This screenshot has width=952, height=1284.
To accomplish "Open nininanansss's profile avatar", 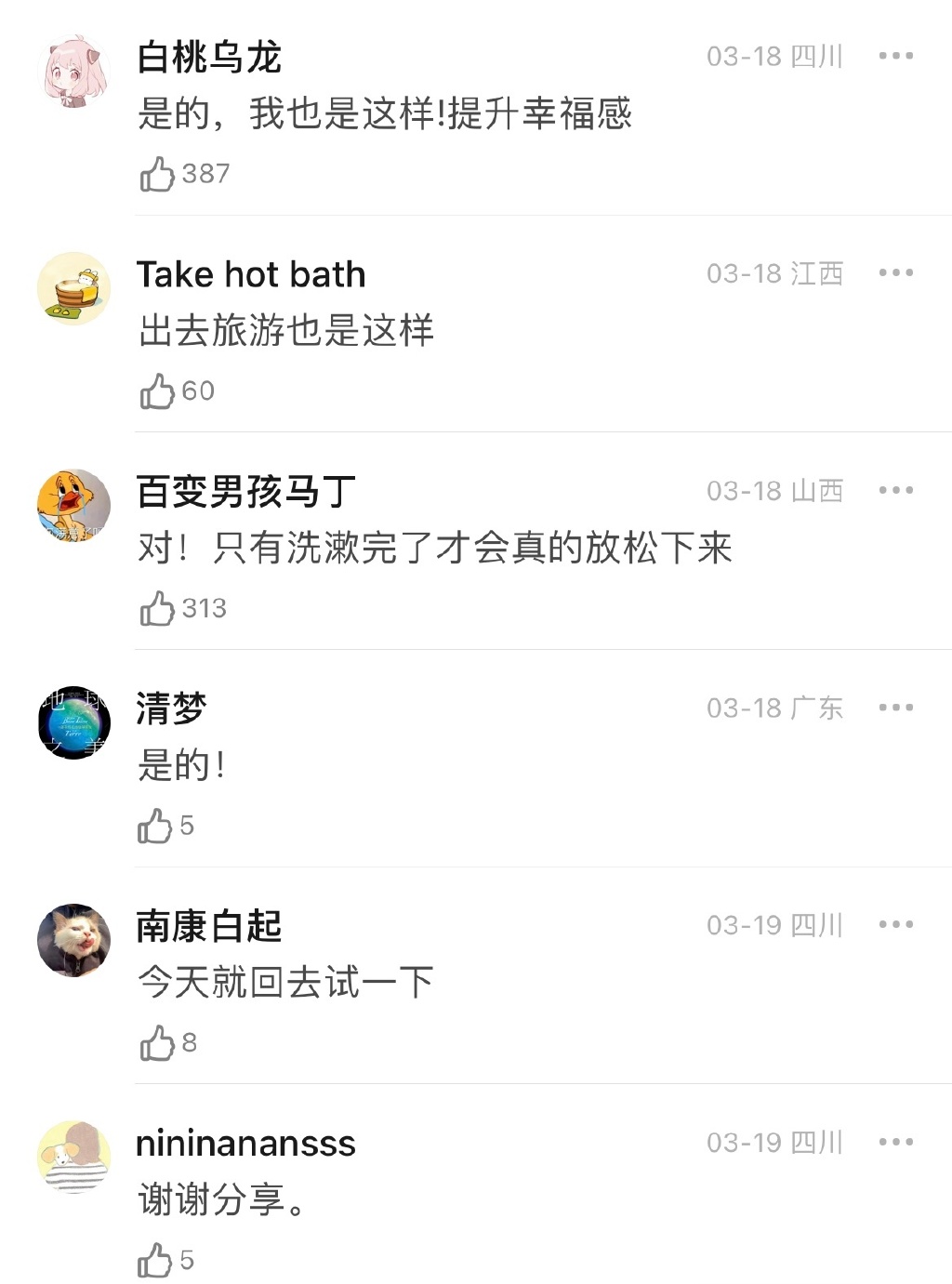I will pos(73,1157).
